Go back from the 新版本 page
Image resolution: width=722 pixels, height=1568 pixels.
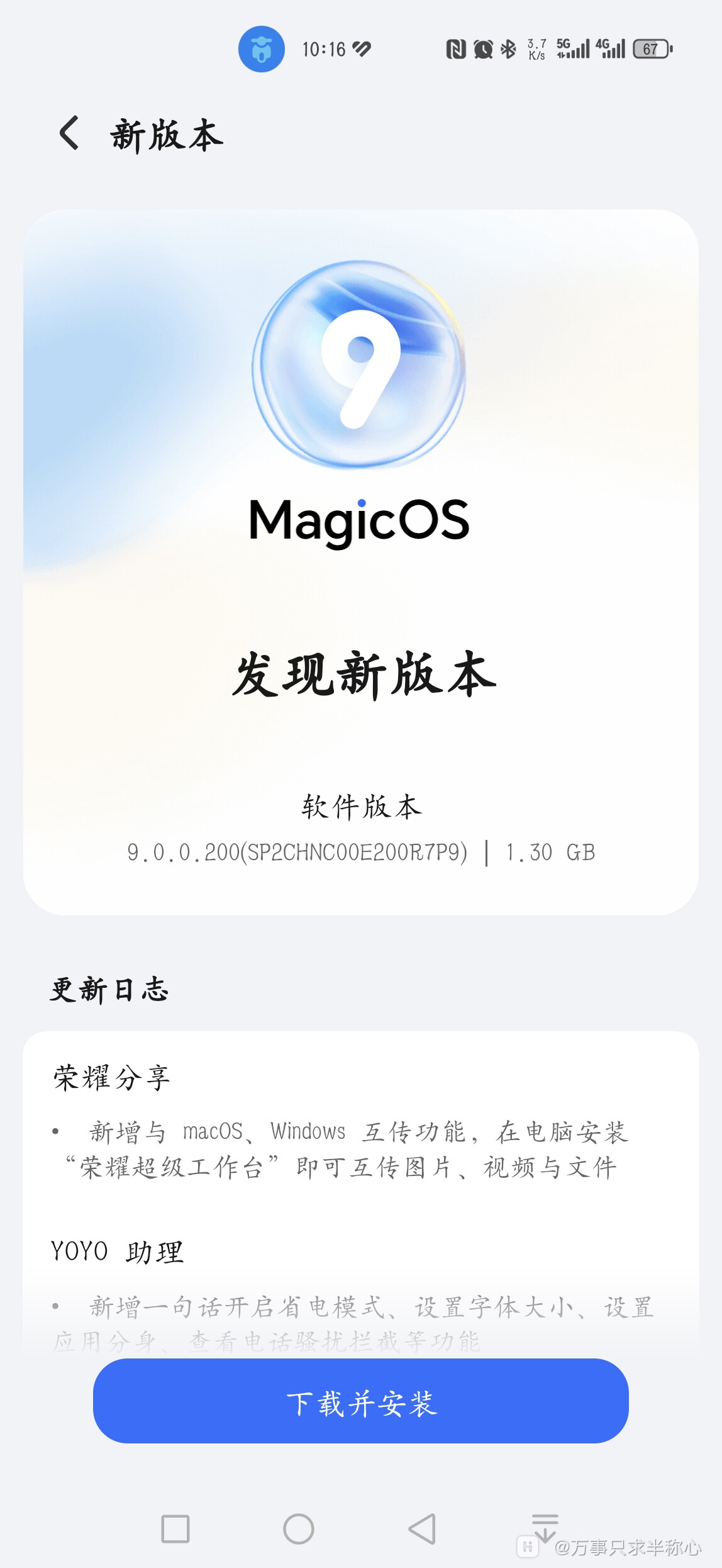click(70, 133)
